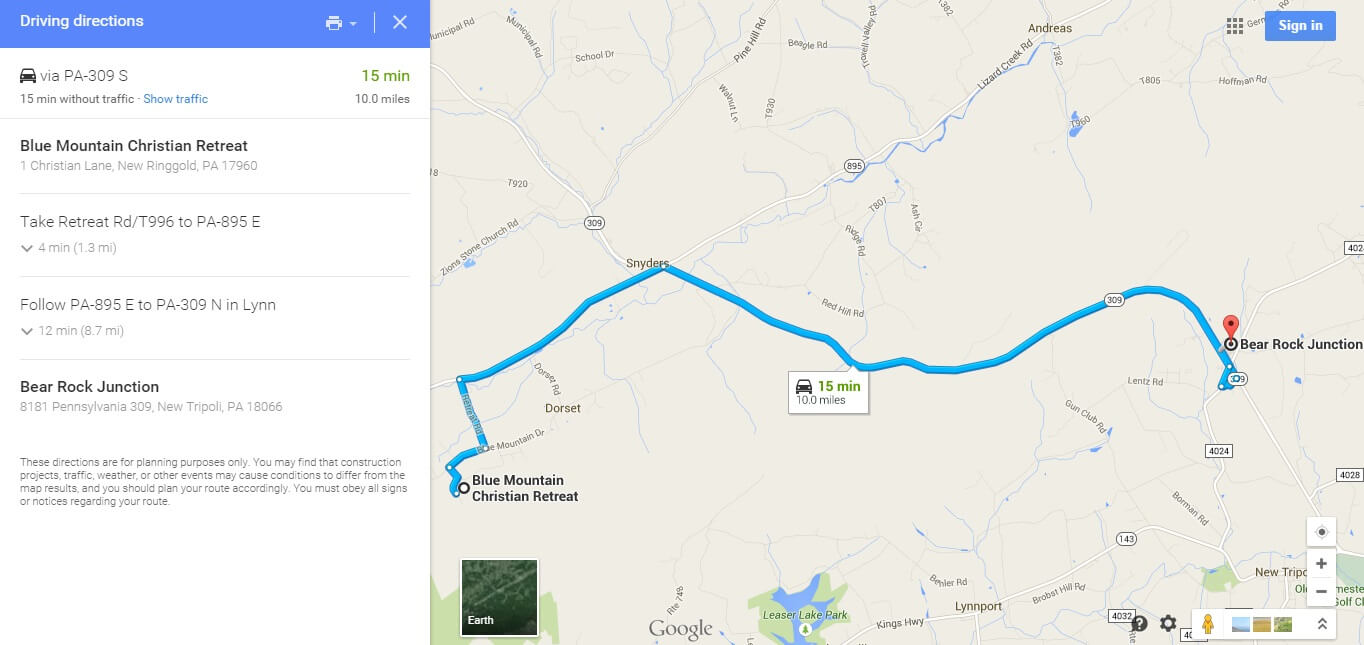Open the map help icon
The image size is (1364, 645).
coord(1139,624)
